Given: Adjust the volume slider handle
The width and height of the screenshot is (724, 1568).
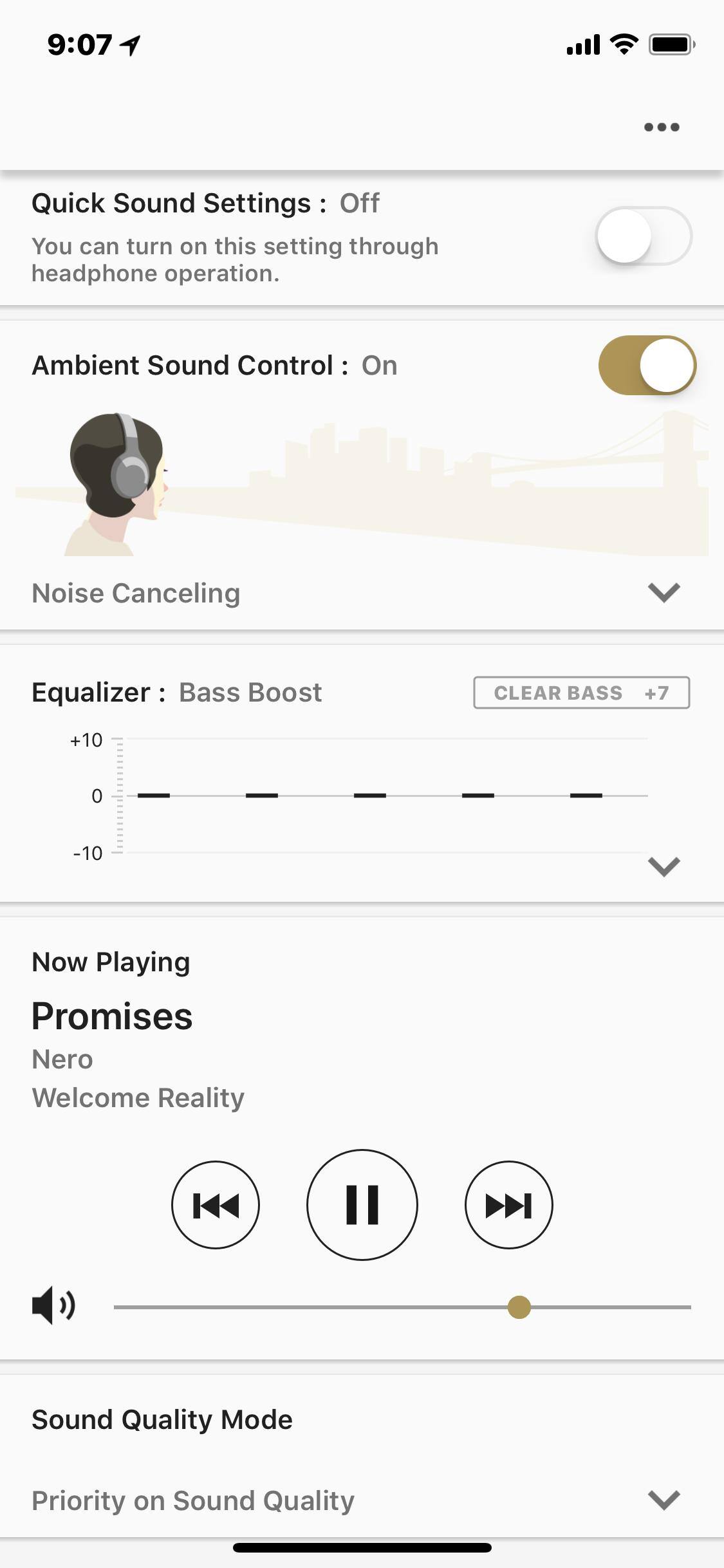Looking at the screenshot, I should (x=519, y=1306).
